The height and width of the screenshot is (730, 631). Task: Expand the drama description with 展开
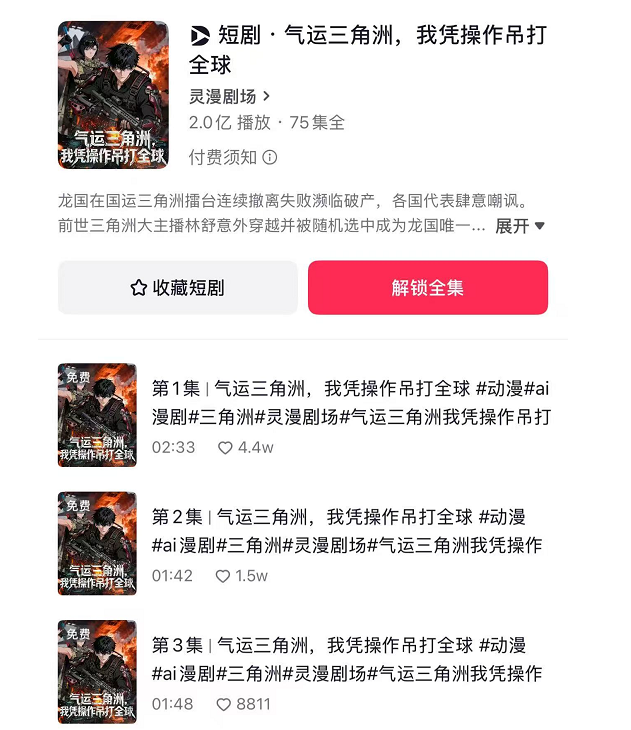(519, 226)
